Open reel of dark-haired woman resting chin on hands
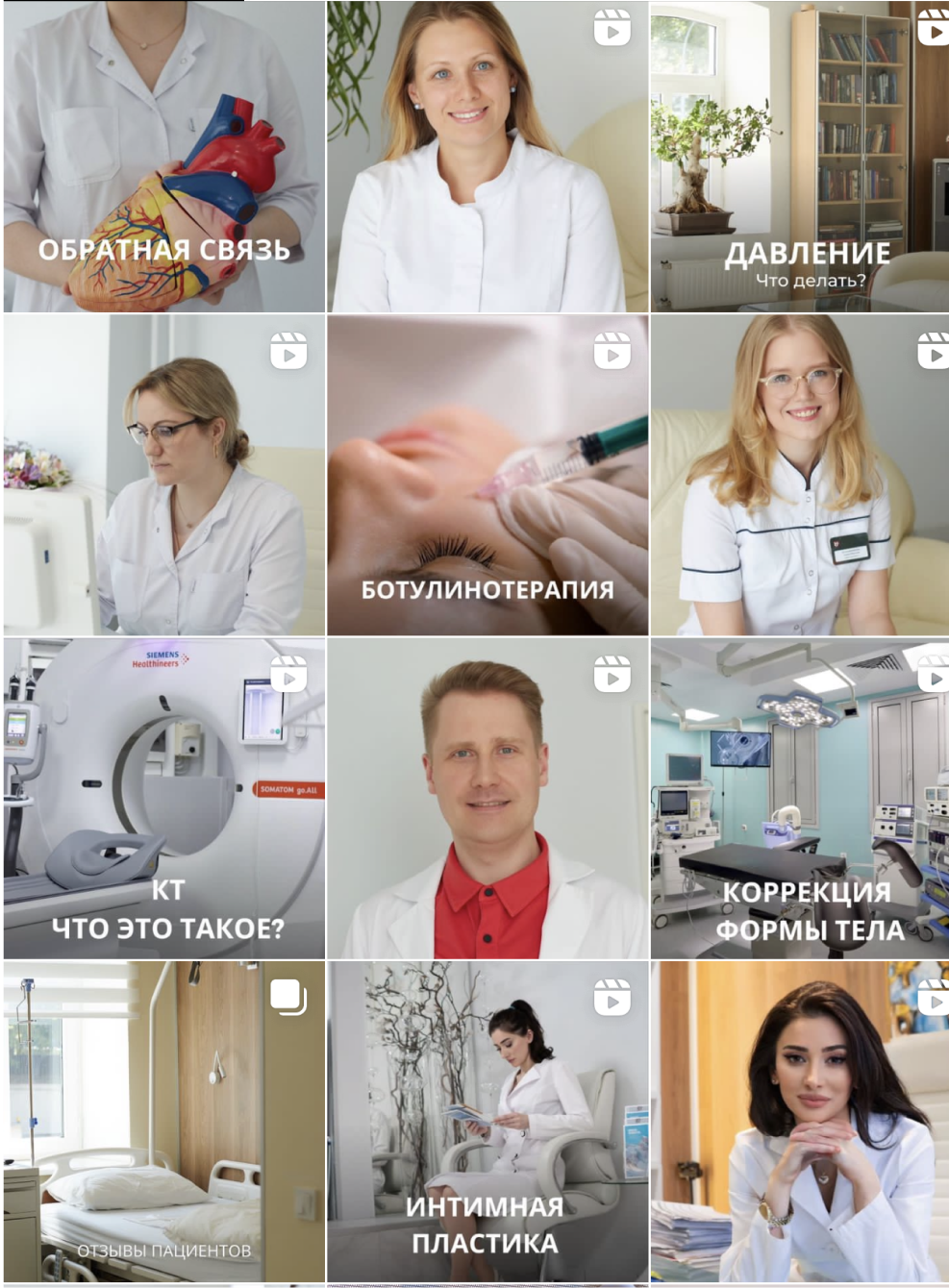This screenshot has width=949, height=1288. 799,1121
